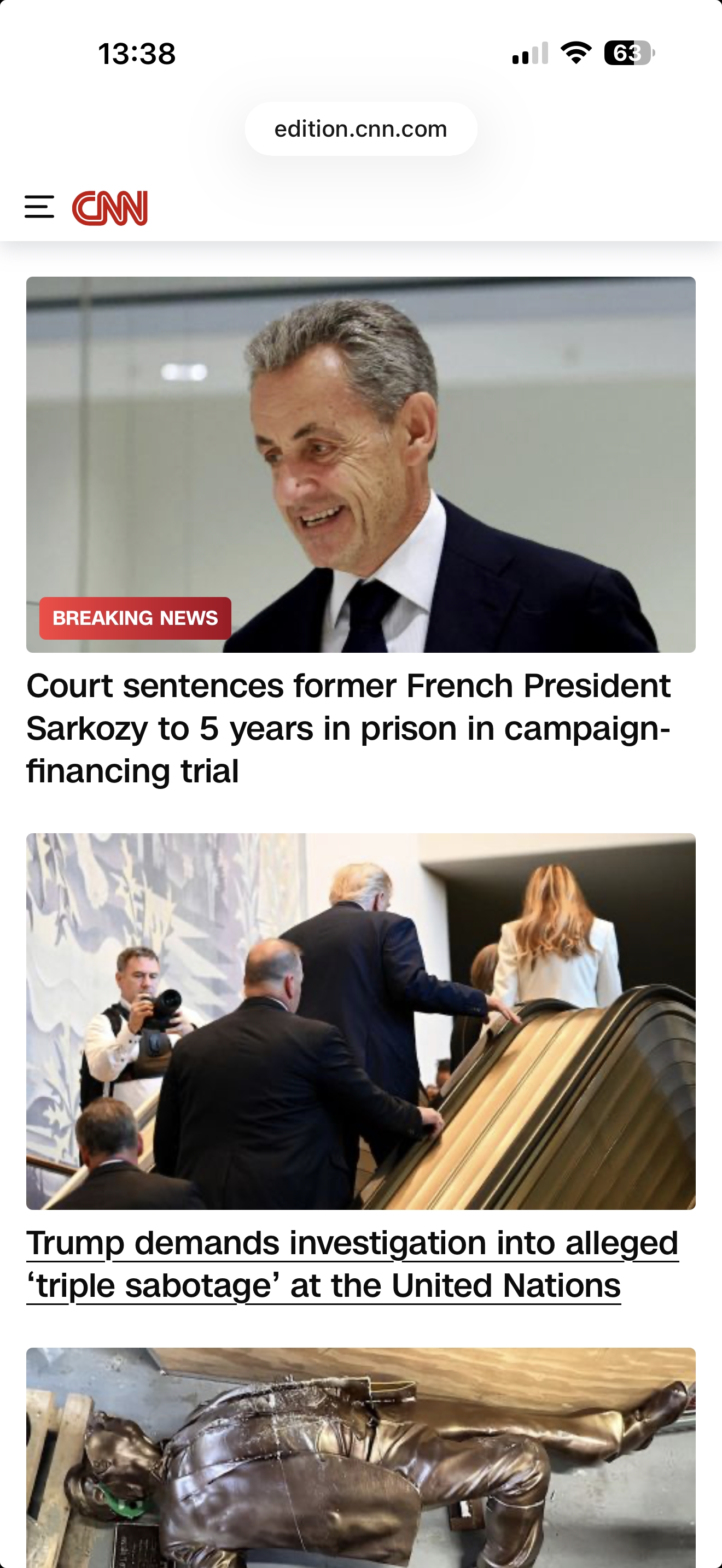
Task: Tap the CNN logo to go home
Action: 110,208
